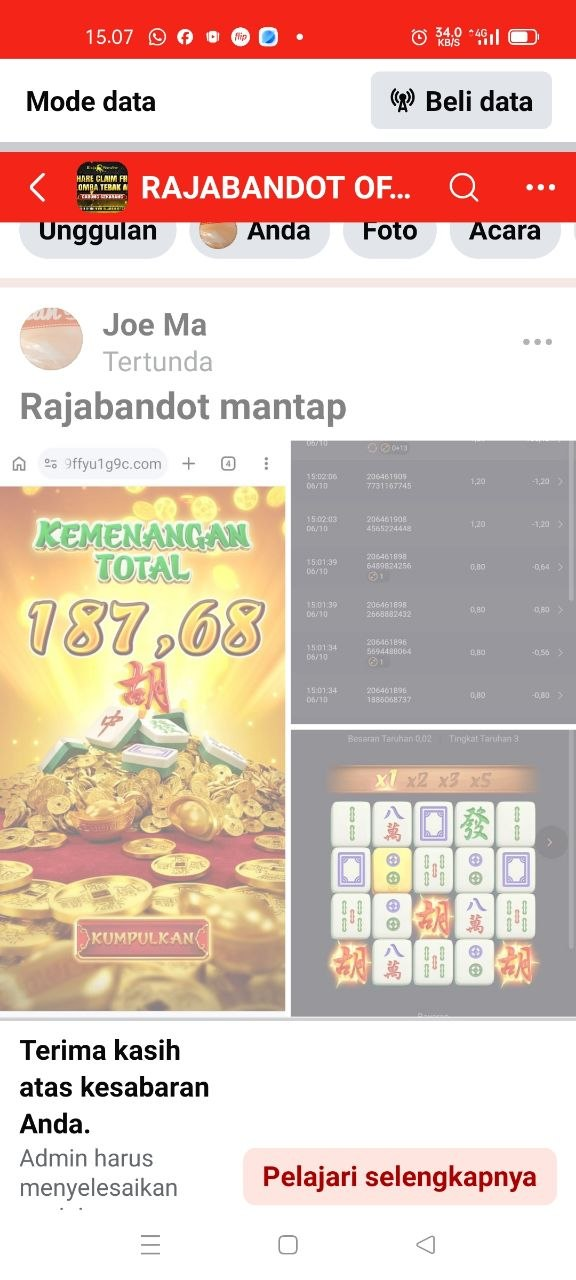Go back using the header arrow
576x1280 pixels.
(38, 187)
